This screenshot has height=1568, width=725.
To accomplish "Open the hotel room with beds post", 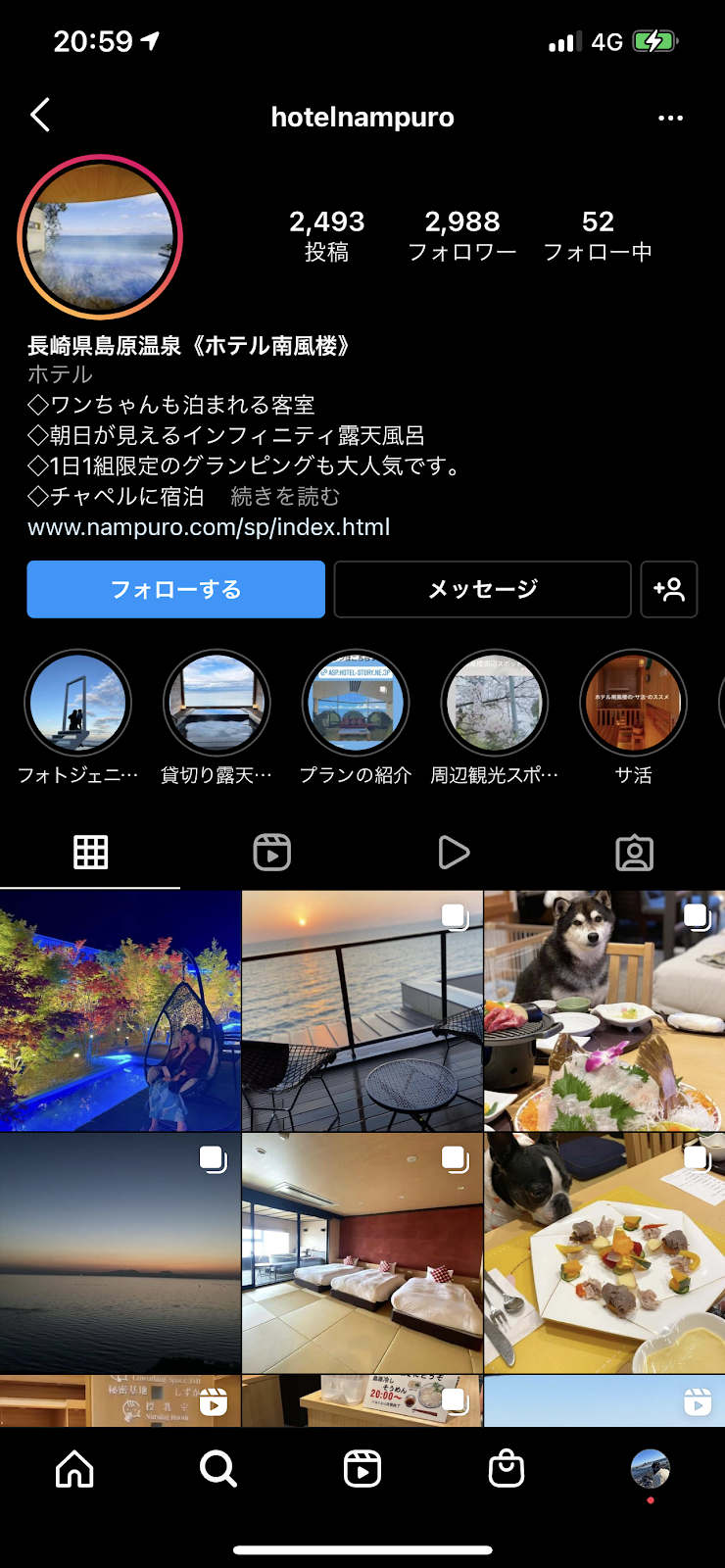I will tap(362, 1252).
